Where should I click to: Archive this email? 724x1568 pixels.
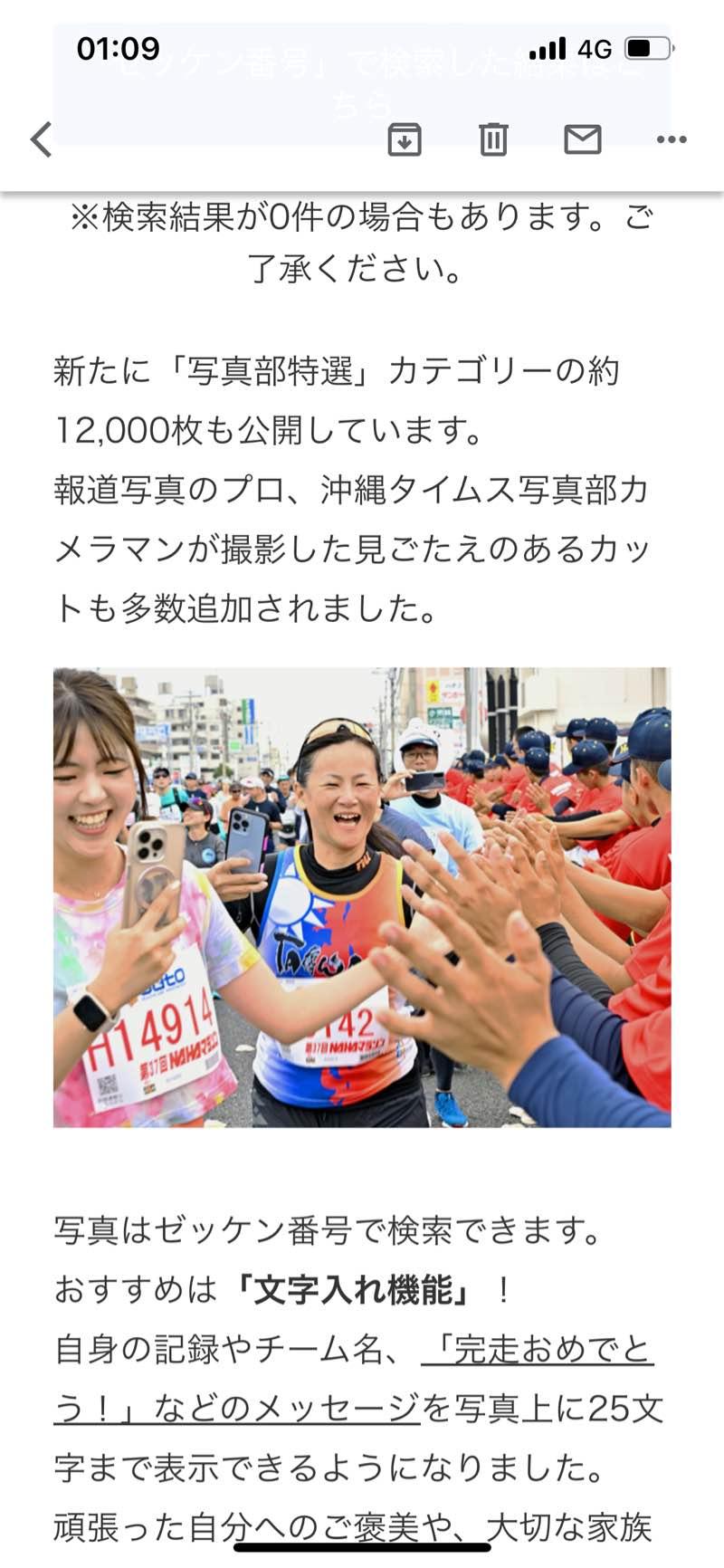tap(404, 139)
